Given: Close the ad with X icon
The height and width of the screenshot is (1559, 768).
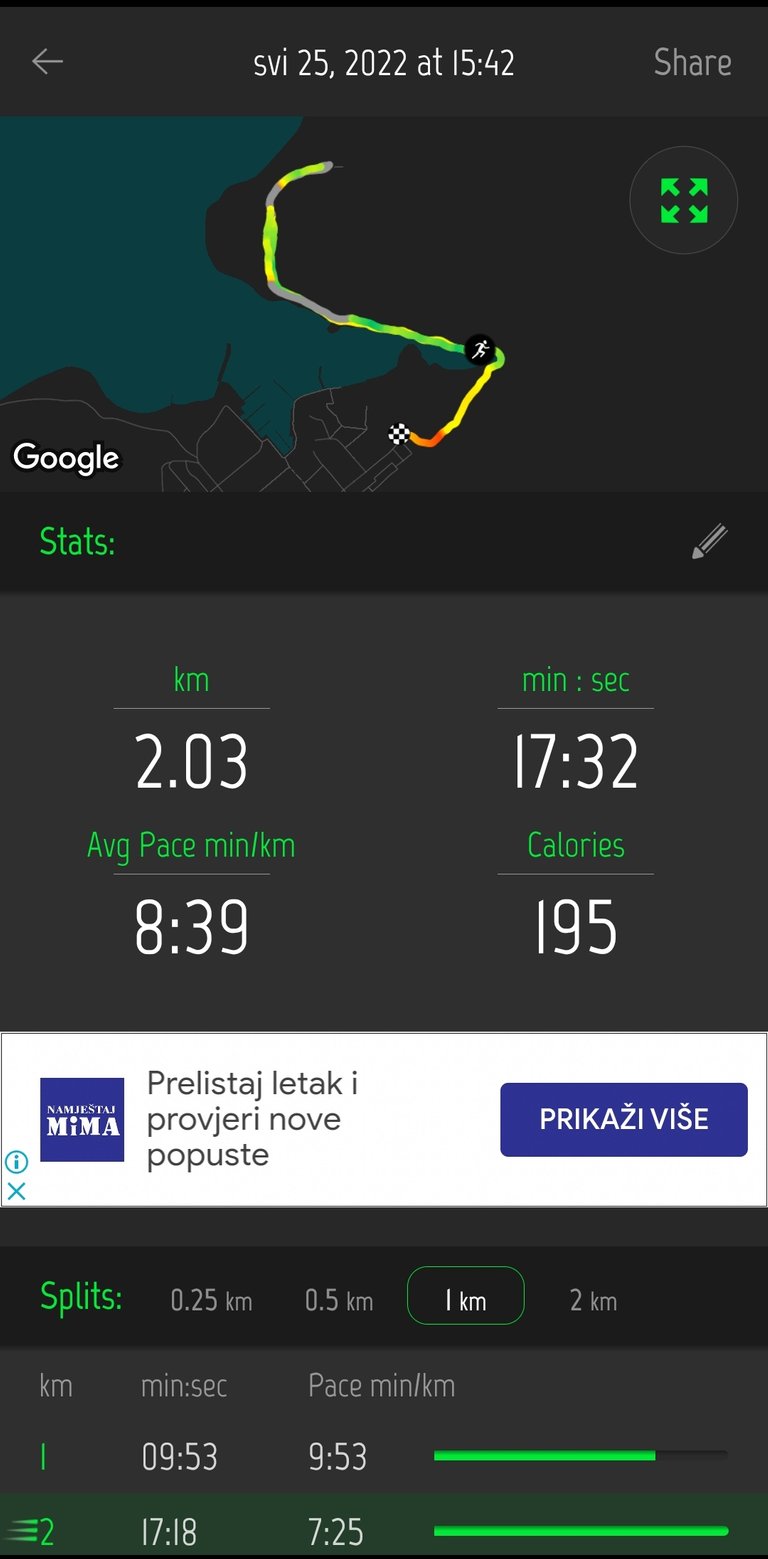Looking at the screenshot, I should 16,1190.
